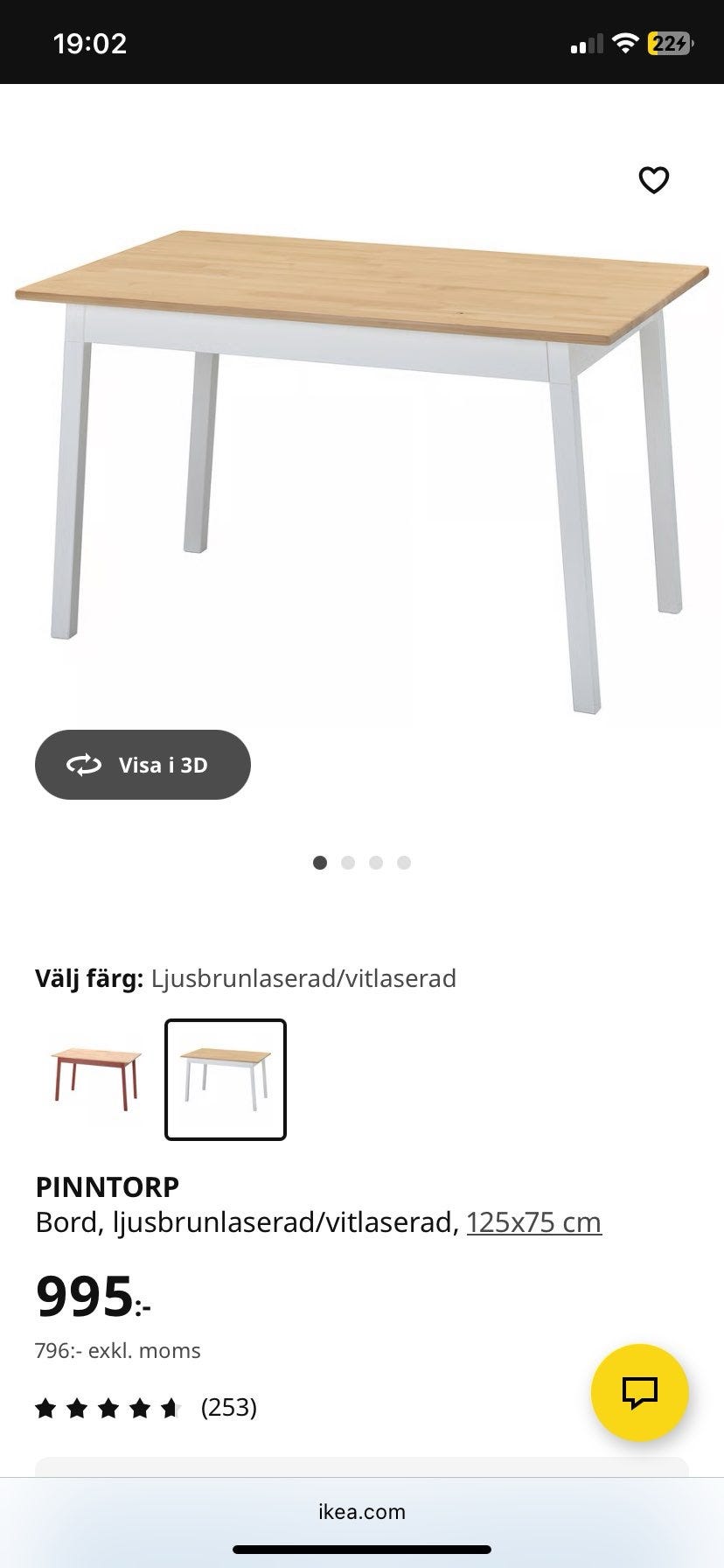Tap the half-filled fifth rating star

(x=169, y=1408)
